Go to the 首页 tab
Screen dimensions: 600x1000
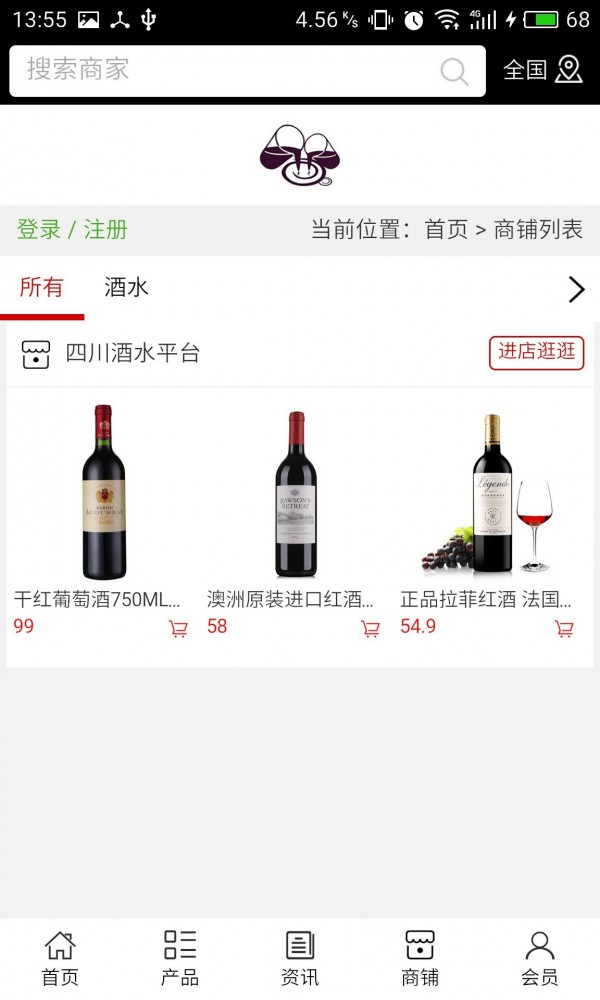click(x=60, y=958)
